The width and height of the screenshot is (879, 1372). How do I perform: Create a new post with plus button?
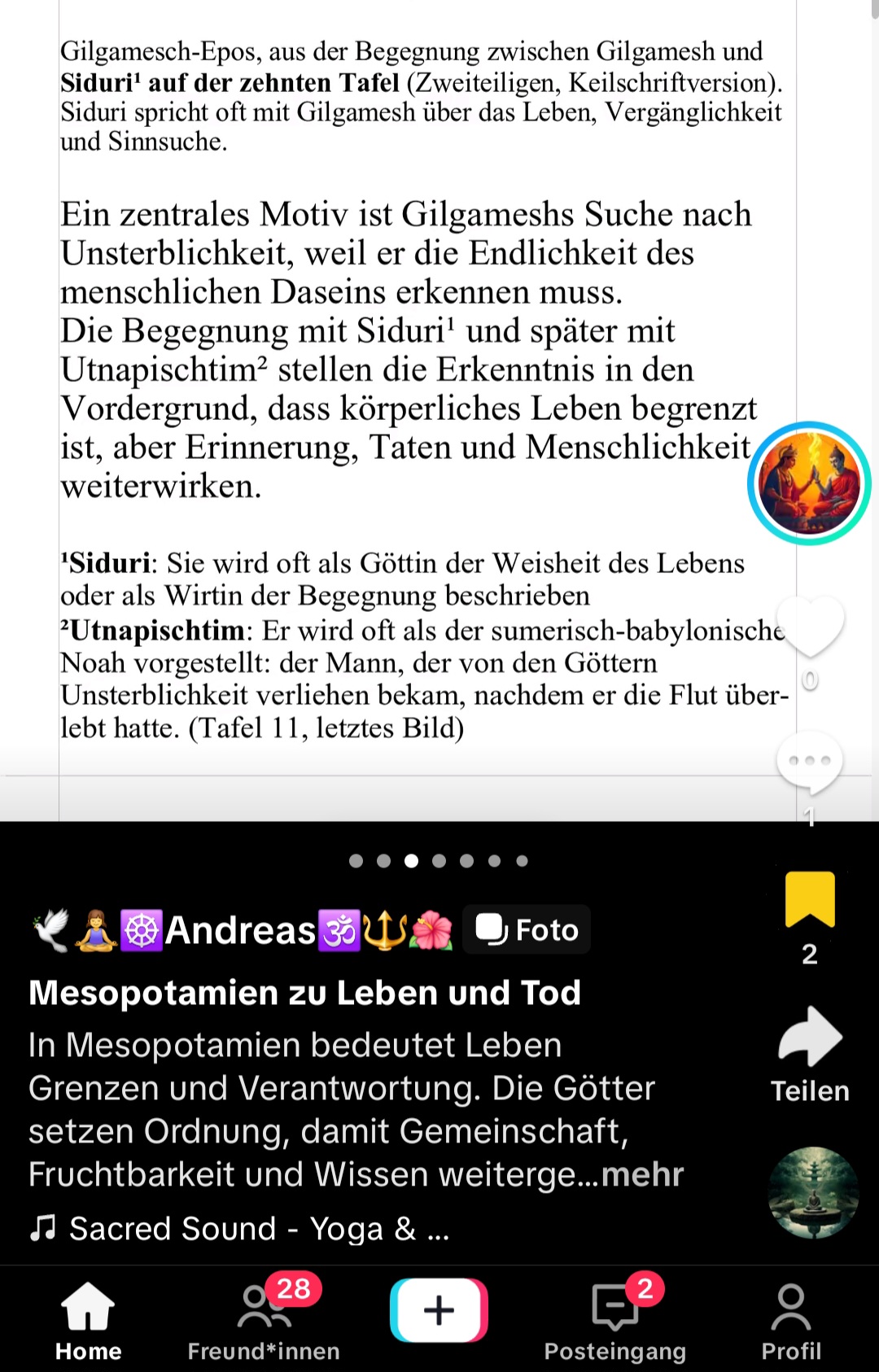point(439,1310)
